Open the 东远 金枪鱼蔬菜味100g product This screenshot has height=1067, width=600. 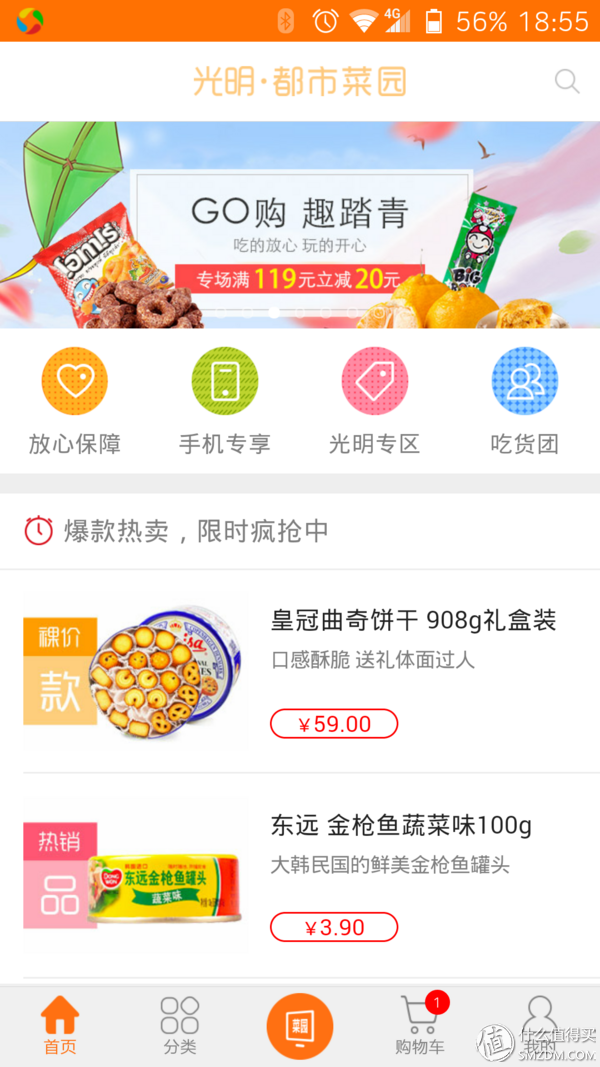tap(400, 826)
